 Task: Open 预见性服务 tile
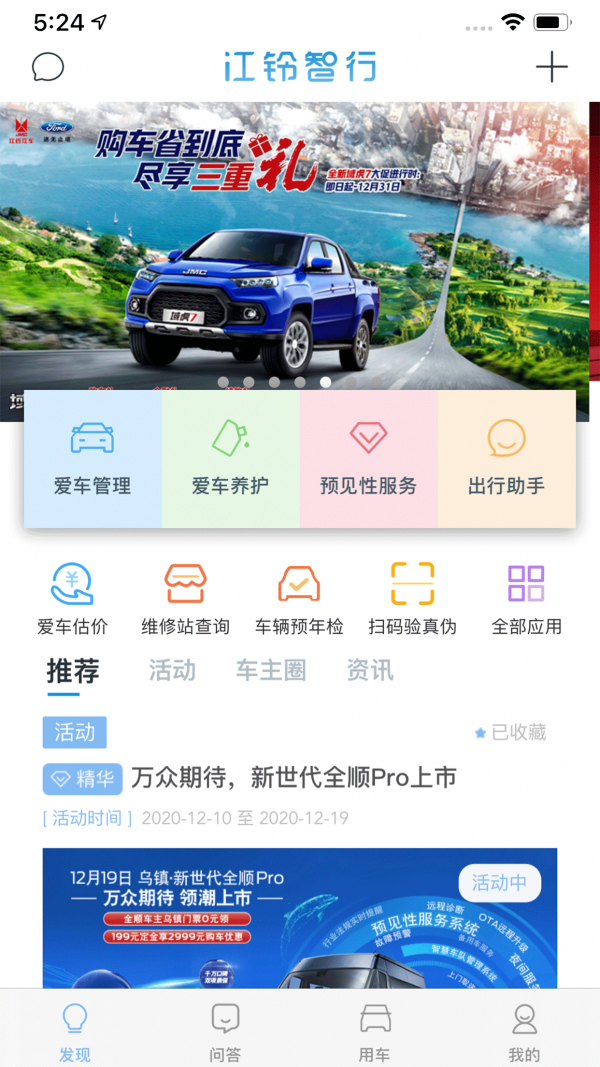[368, 459]
